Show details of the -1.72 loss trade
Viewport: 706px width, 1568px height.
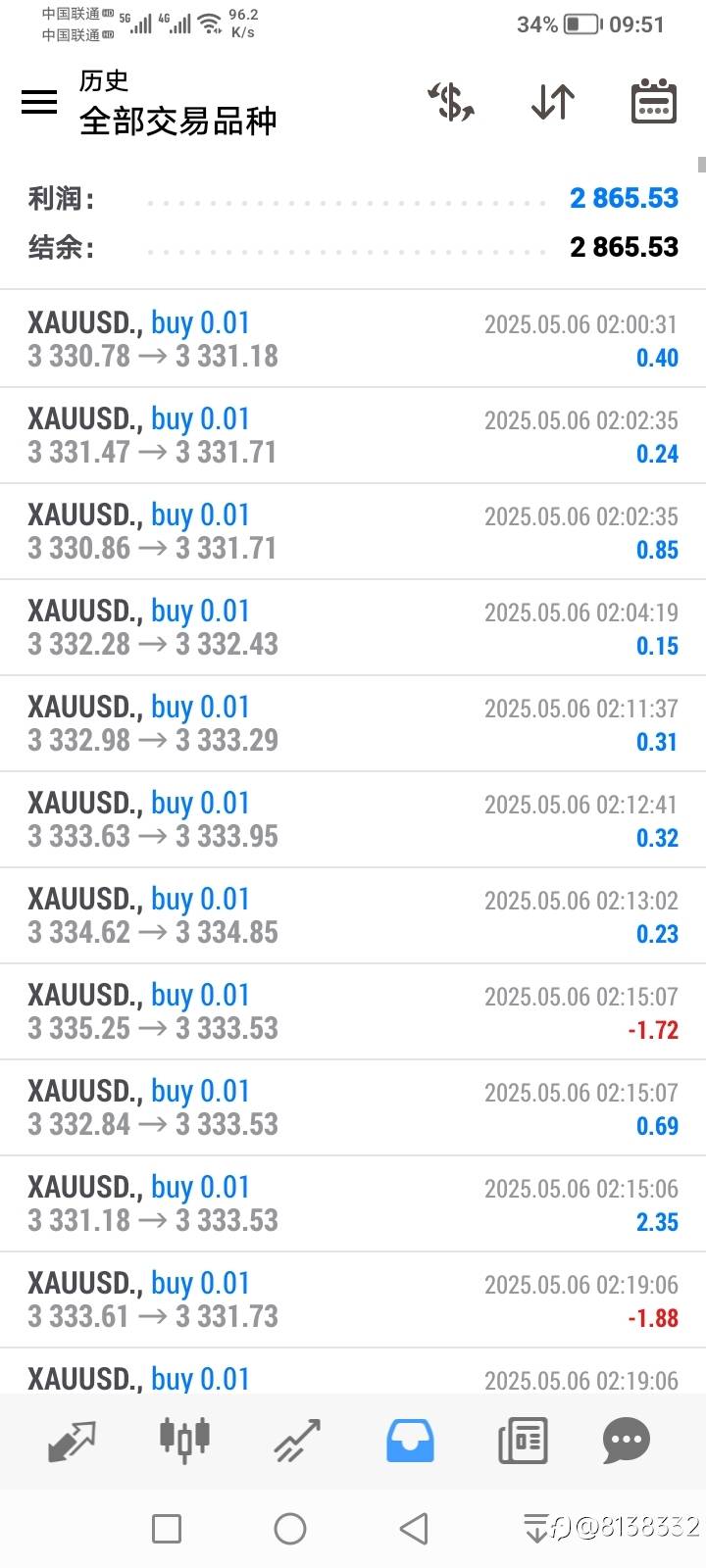pyautogui.click(x=353, y=1011)
